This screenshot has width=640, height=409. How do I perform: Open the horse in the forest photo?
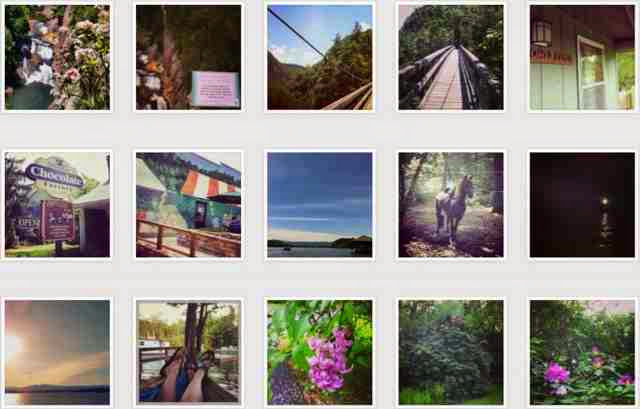click(x=451, y=205)
